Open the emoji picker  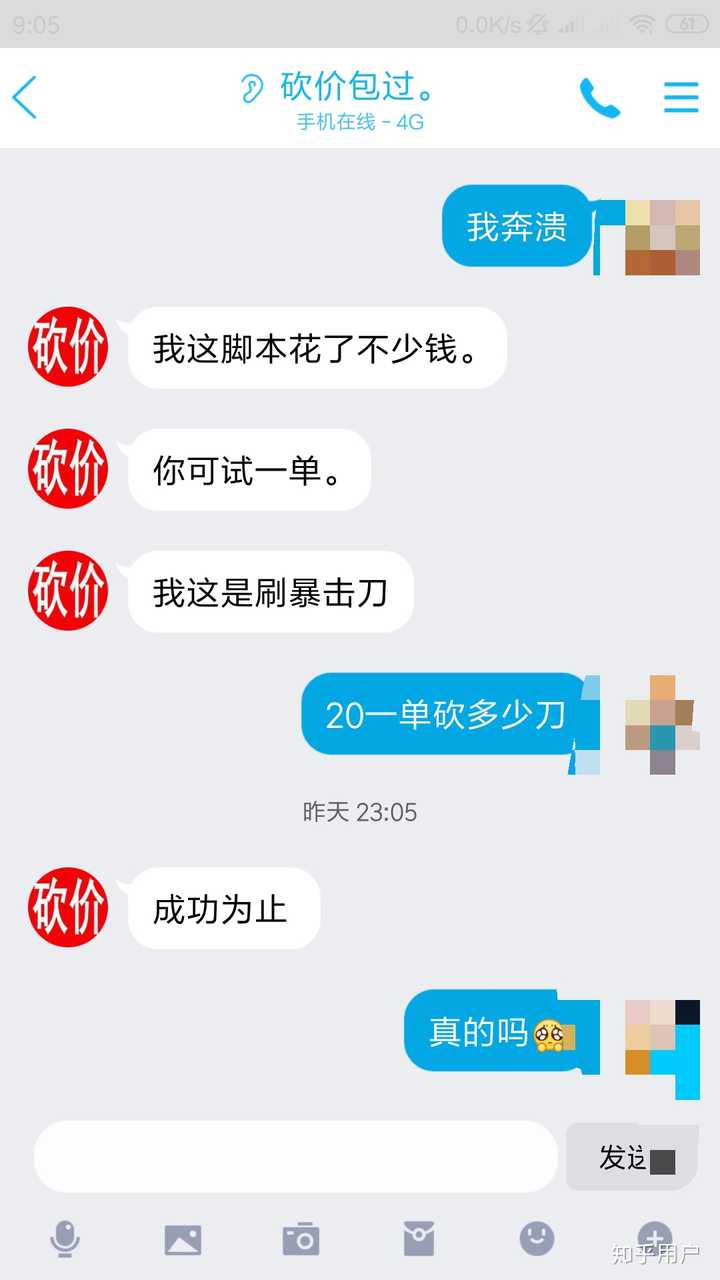pos(537,1240)
